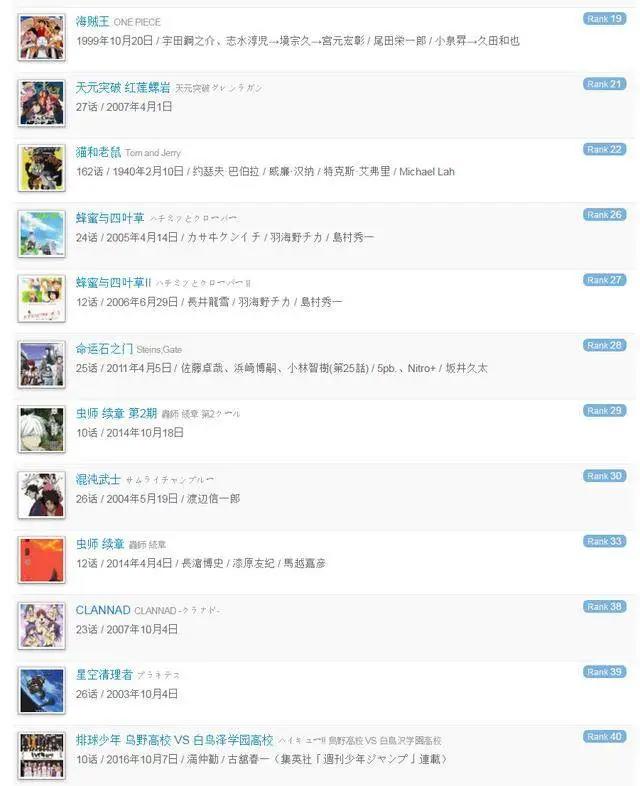Screen dimensions: 640x786
Task: Open 虫师 续章 ranked 33
Action: [x=100, y=544]
